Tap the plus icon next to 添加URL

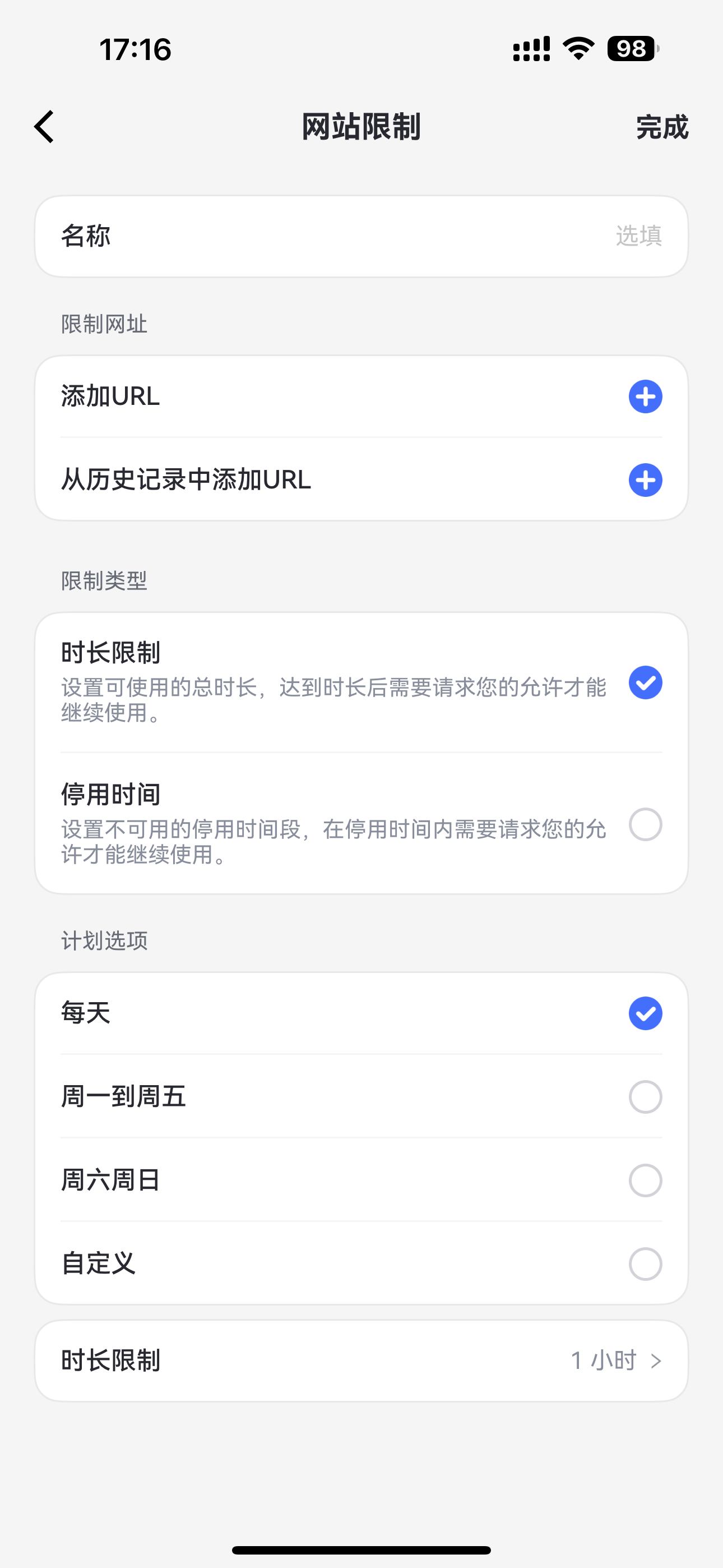click(645, 396)
